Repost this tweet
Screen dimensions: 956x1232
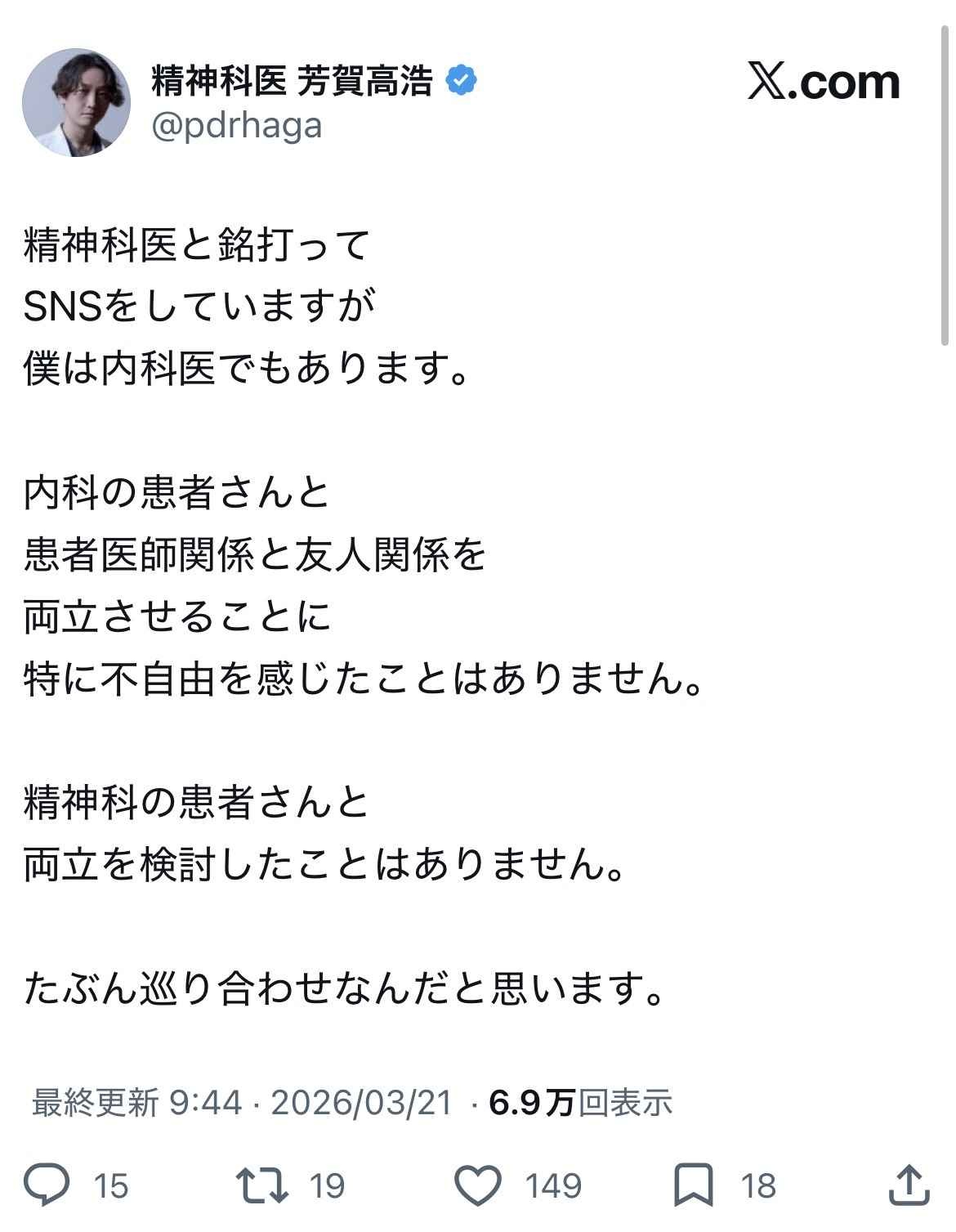coord(261,1185)
